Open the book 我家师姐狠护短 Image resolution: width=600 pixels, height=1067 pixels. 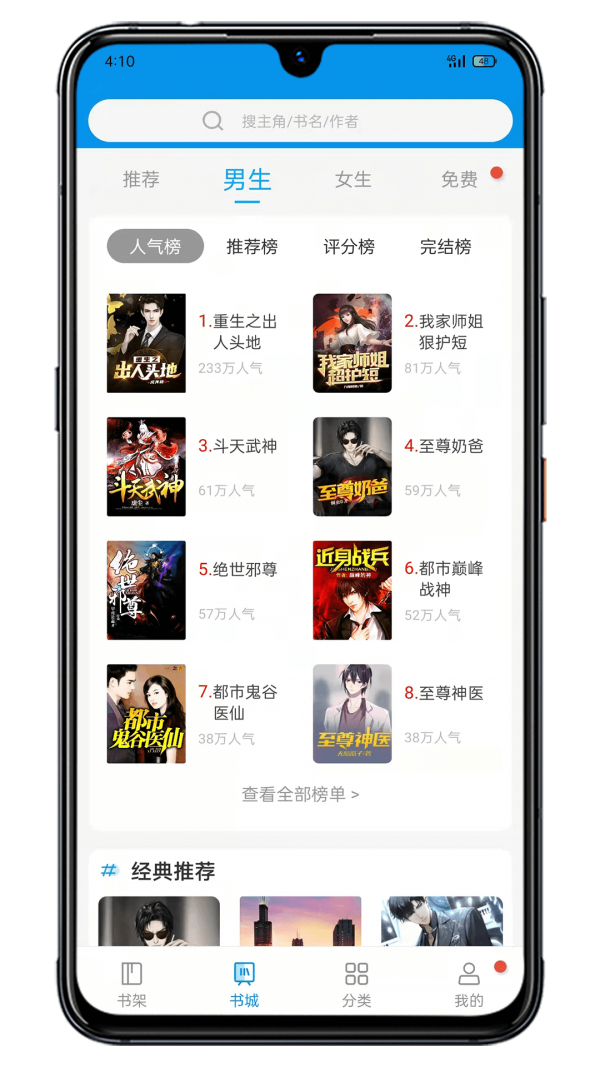(x=352, y=343)
